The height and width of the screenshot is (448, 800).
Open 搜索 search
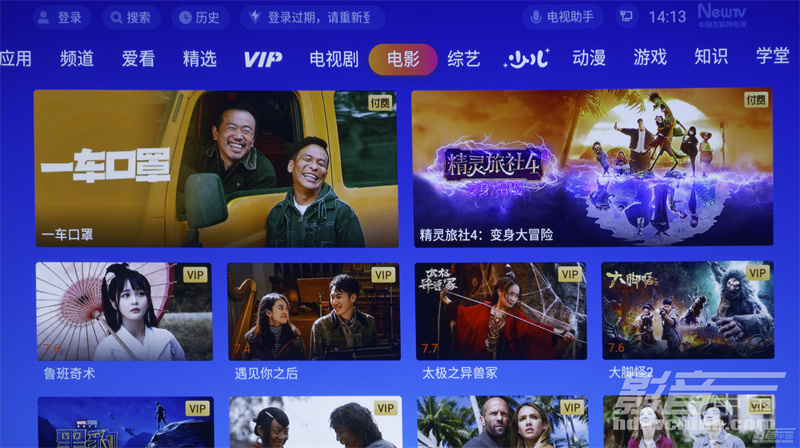coord(130,17)
